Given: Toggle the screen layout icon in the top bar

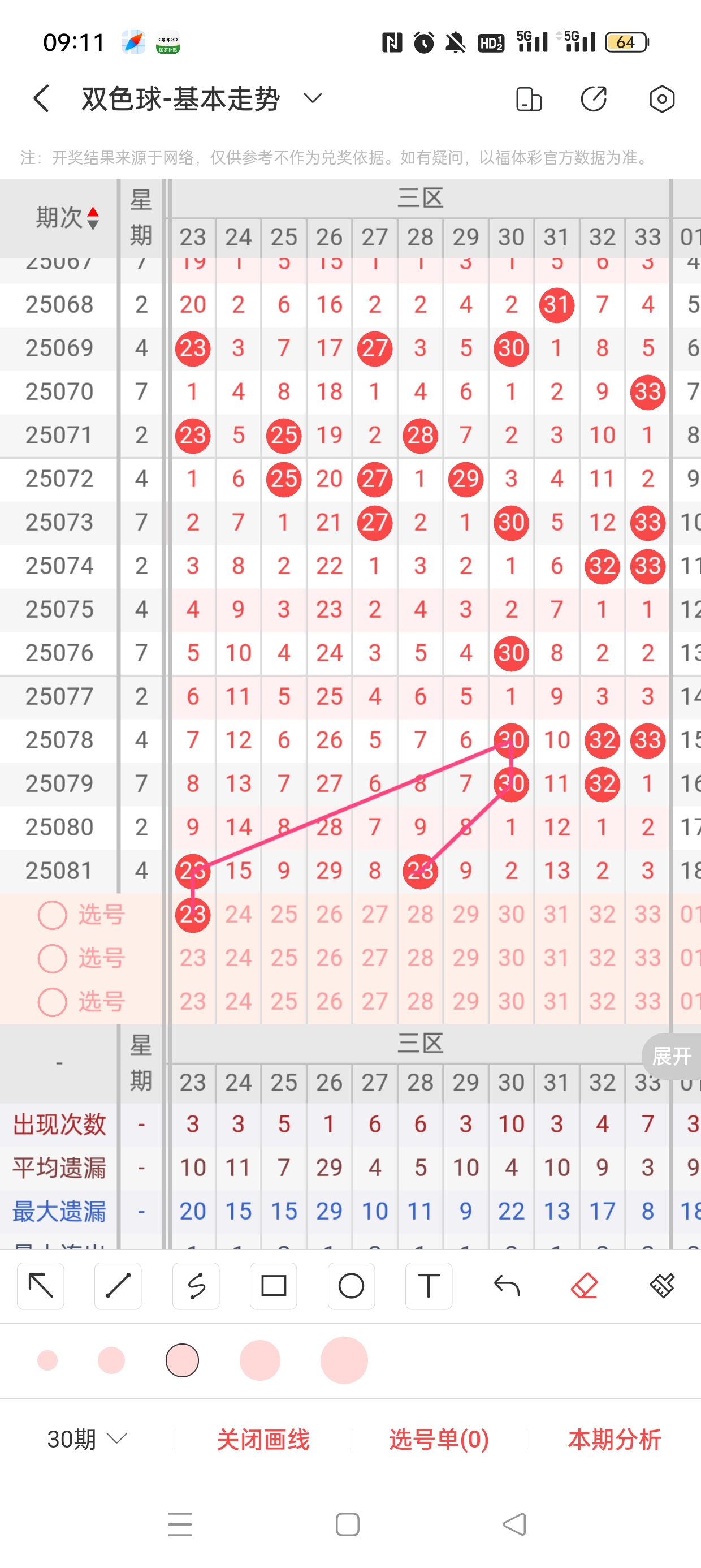Looking at the screenshot, I should point(528,98).
